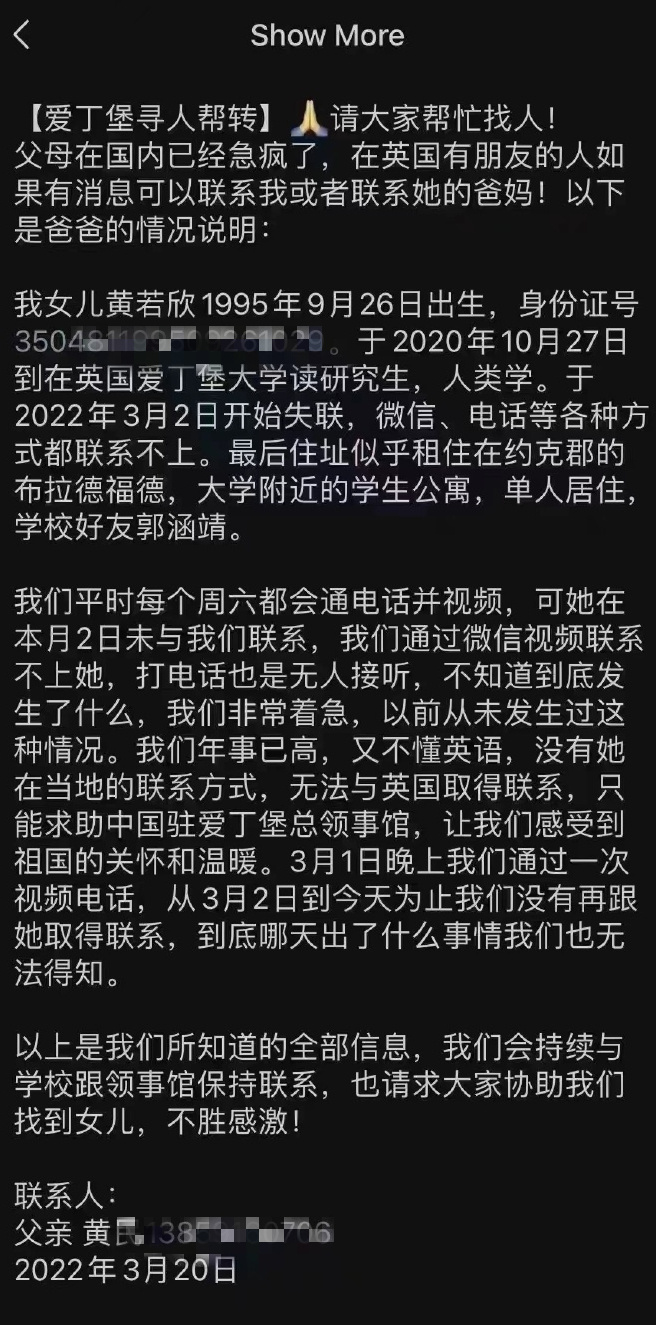Viewport: 656px width, 1325px height.
Task: Tap the back arrow beside Show More
Action: coord(22,36)
